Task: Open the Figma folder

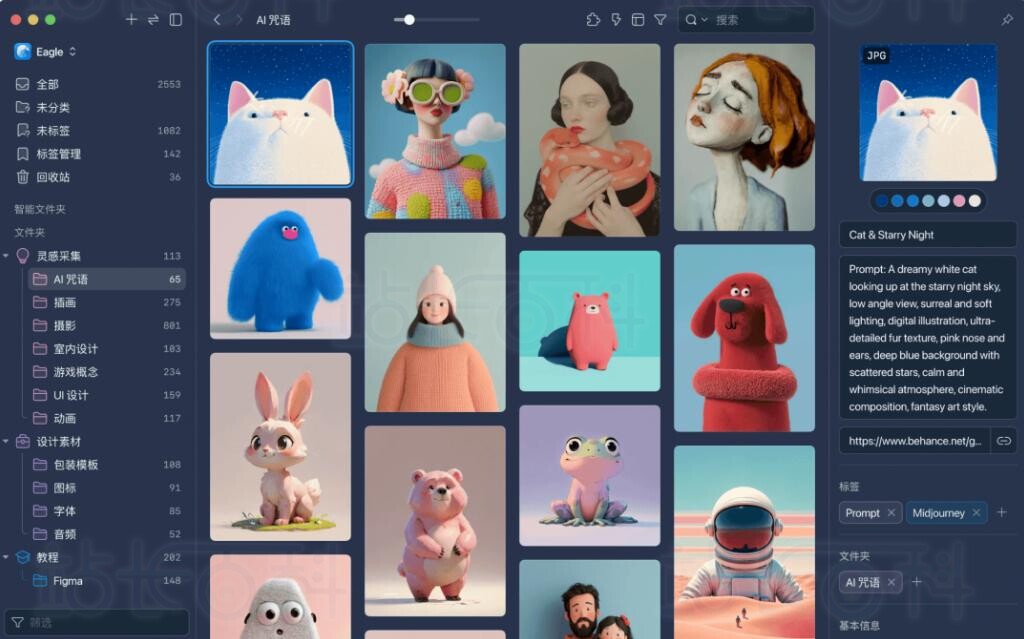Action: (x=67, y=580)
